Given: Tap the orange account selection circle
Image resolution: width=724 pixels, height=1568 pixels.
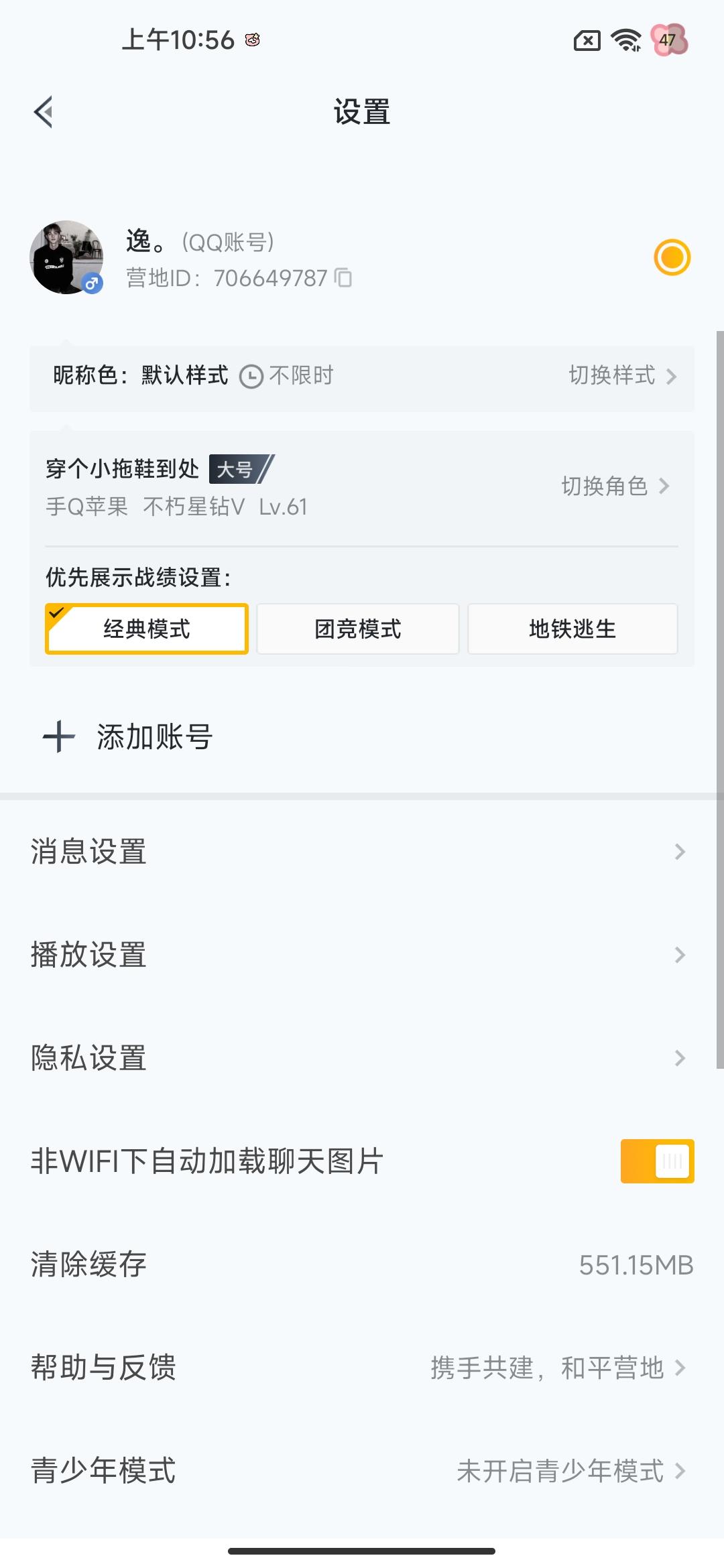Looking at the screenshot, I should click(x=672, y=257).
